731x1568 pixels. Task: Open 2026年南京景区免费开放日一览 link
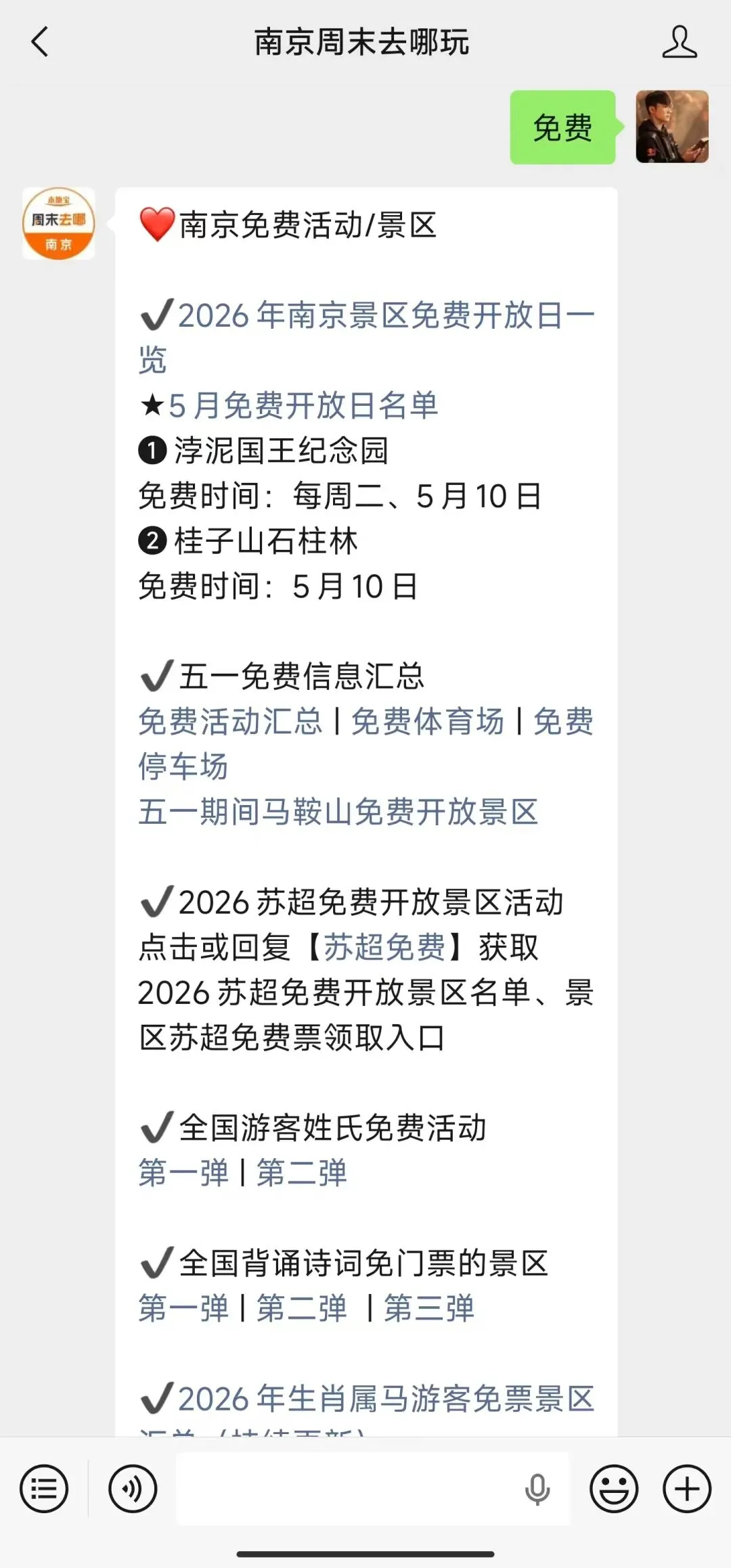pos(366,338)
